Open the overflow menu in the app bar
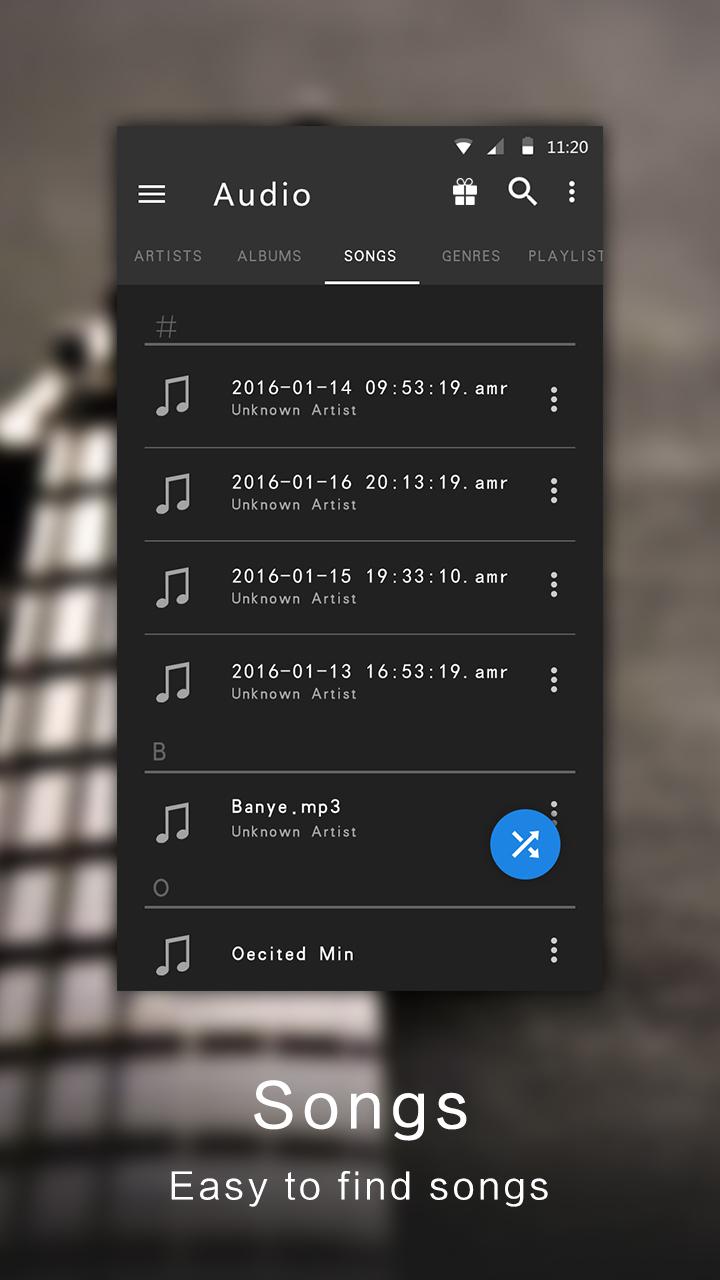 (572, 191)
